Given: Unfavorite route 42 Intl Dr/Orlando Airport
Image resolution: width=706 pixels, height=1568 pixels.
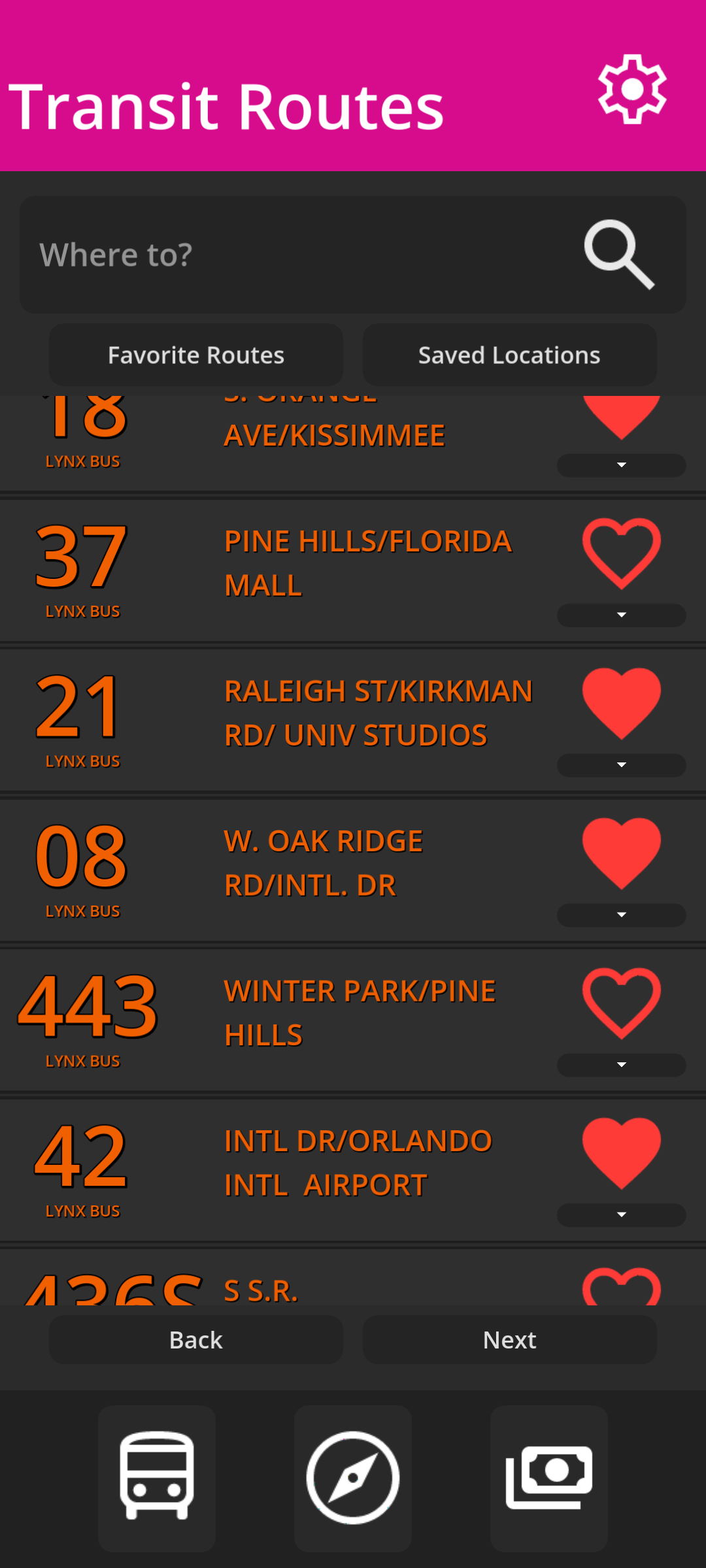Looking at the screenshot, I should (621, 1152).
